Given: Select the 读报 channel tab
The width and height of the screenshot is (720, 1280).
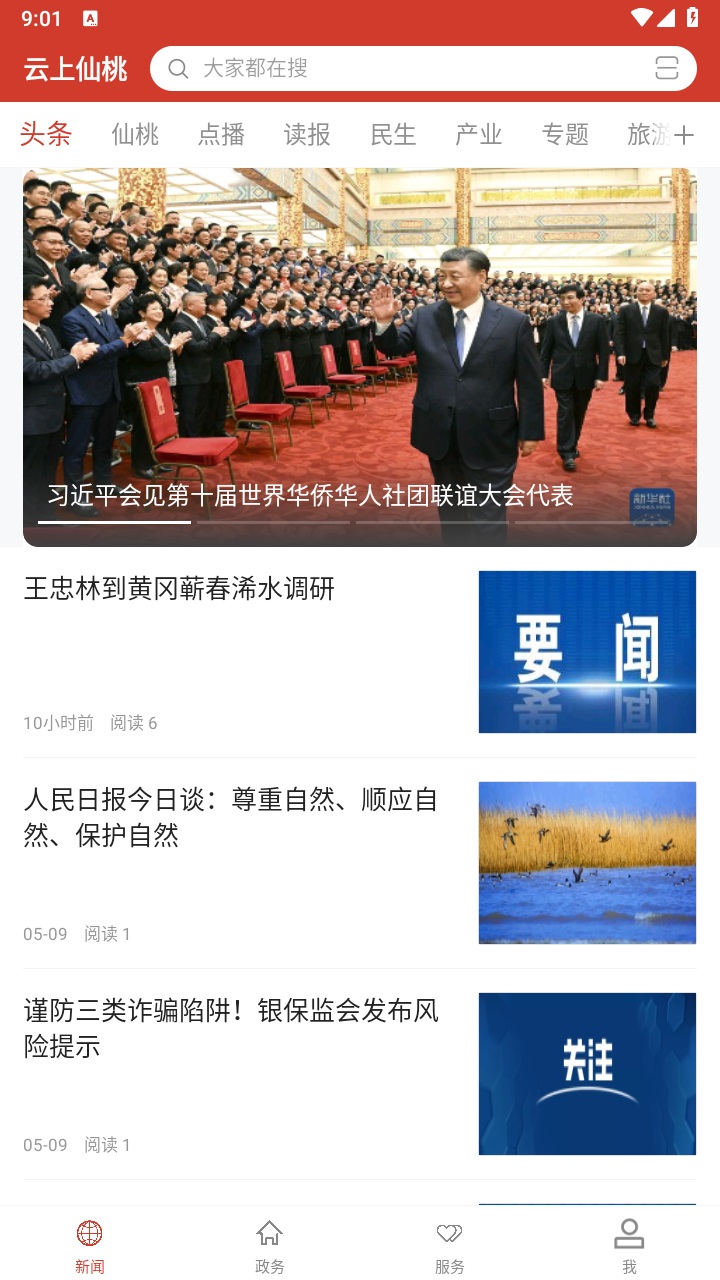Looking at the screenshot, I should (306, 134).
